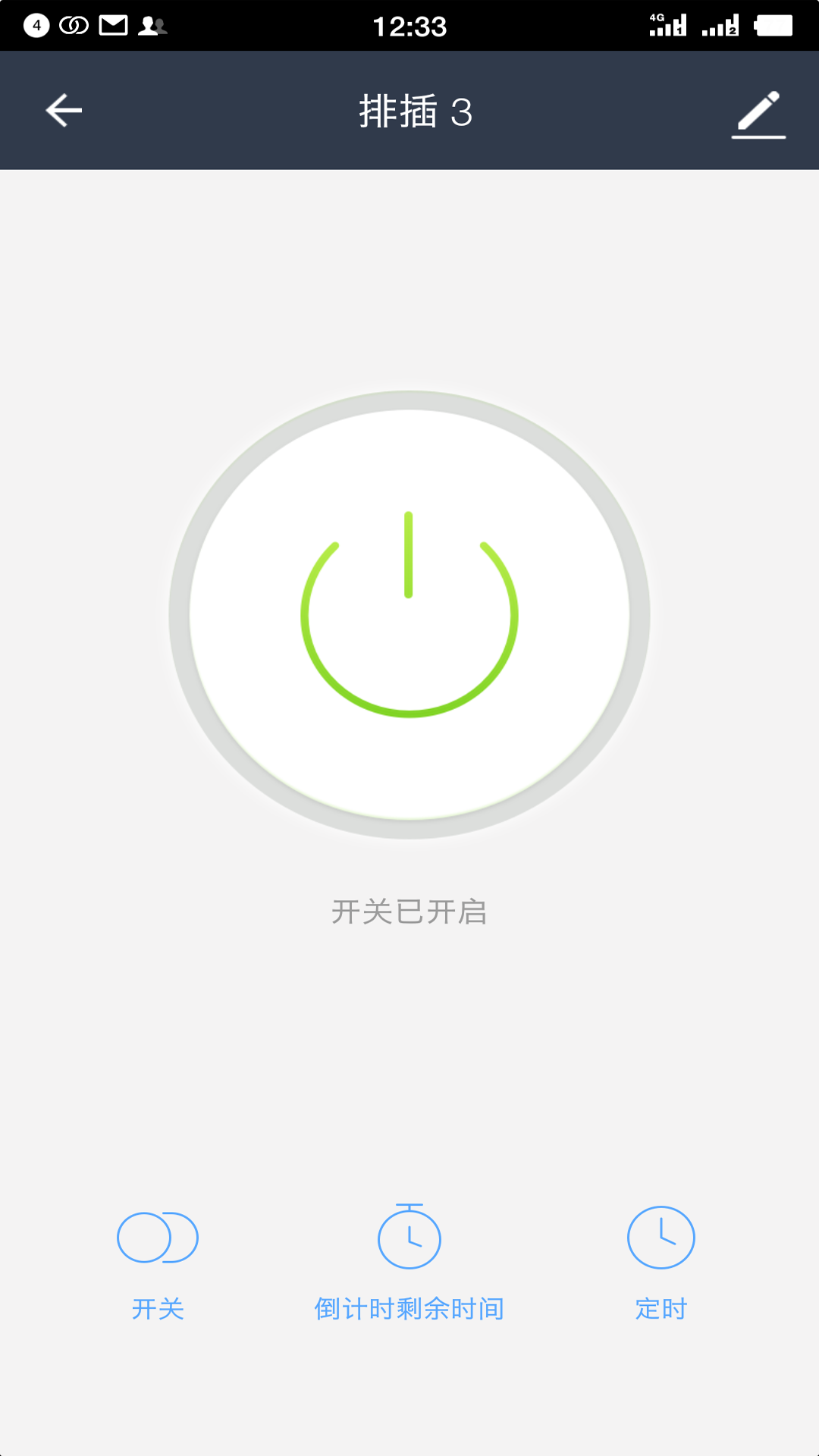Image resolution: width=819 pixels, height=1456 pixels.
Task: Open the 定时 schedule clock icon
Action: click(x=661, y=1237)
